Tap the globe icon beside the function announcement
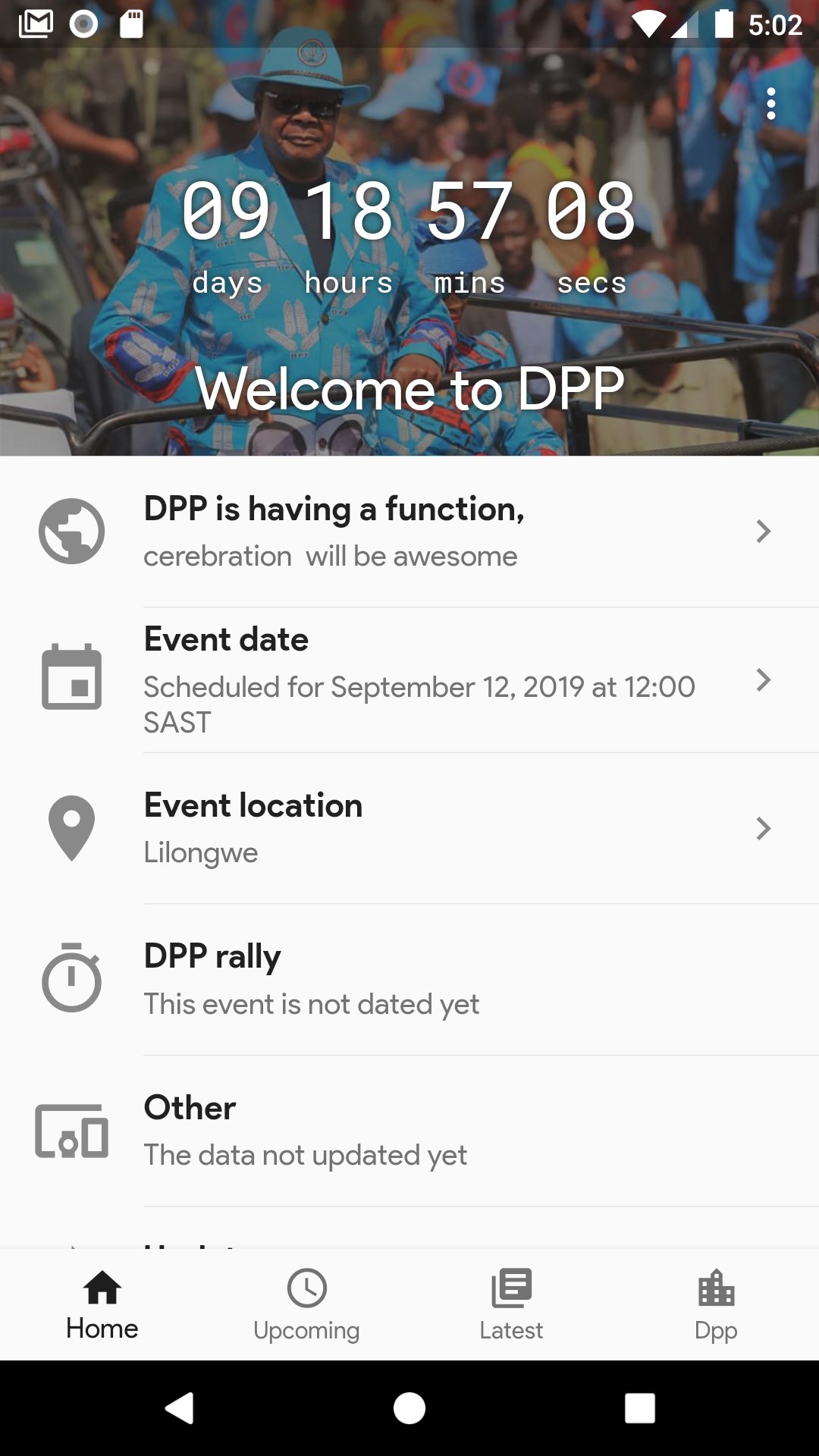 click(x=71, y=531)
